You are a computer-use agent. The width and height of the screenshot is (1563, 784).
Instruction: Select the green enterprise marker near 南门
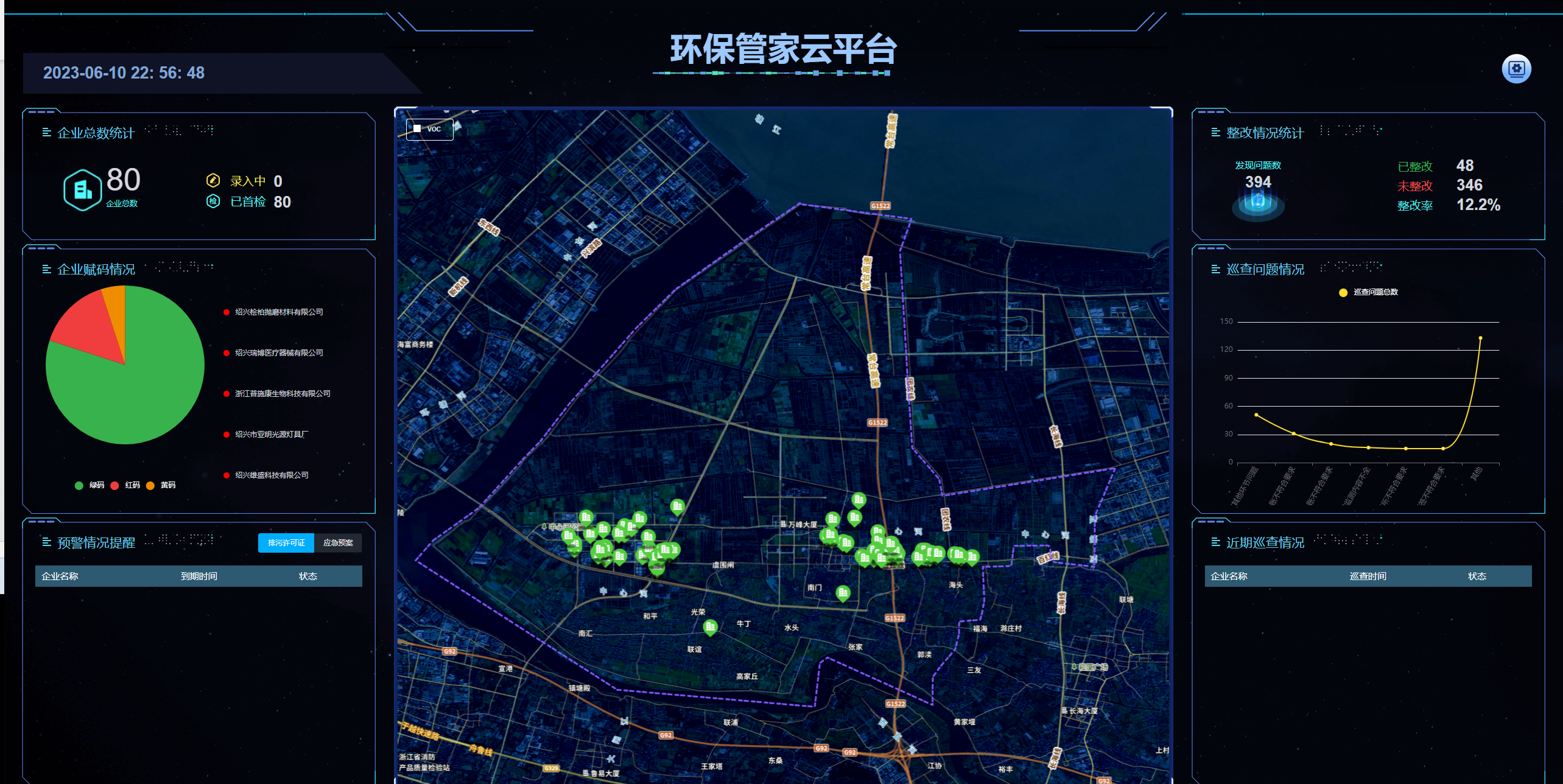[x=843, y=592]
